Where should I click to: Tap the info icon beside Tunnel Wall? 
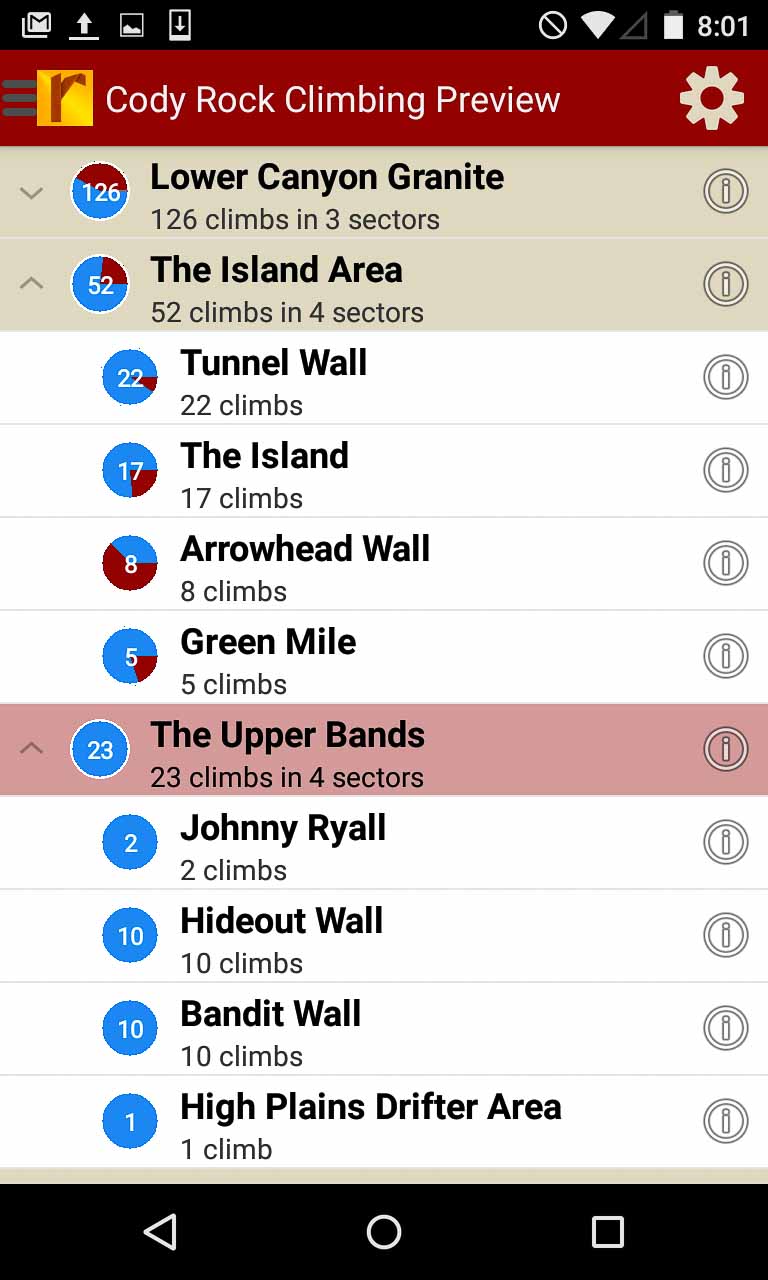point(725,377)
